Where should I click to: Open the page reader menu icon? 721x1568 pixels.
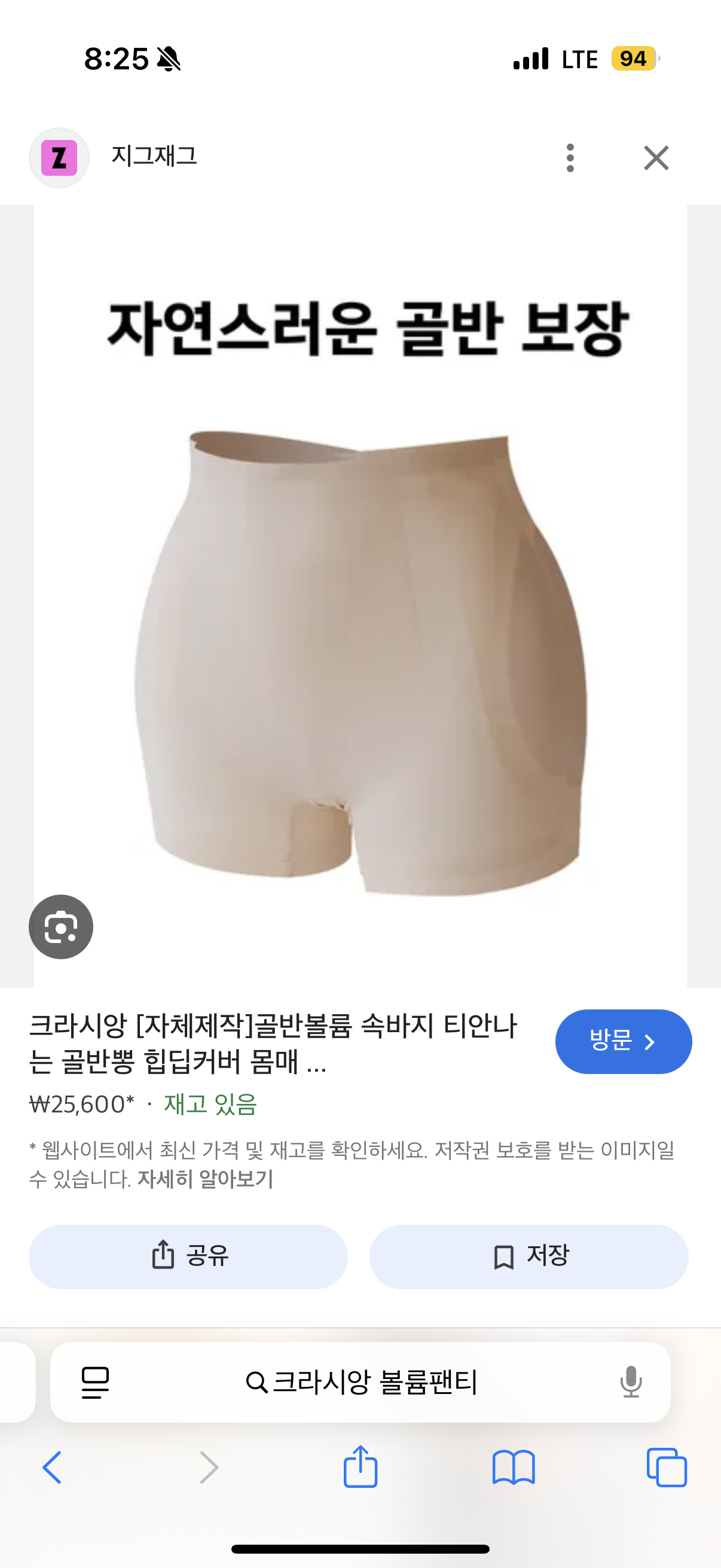[96, 1382]
